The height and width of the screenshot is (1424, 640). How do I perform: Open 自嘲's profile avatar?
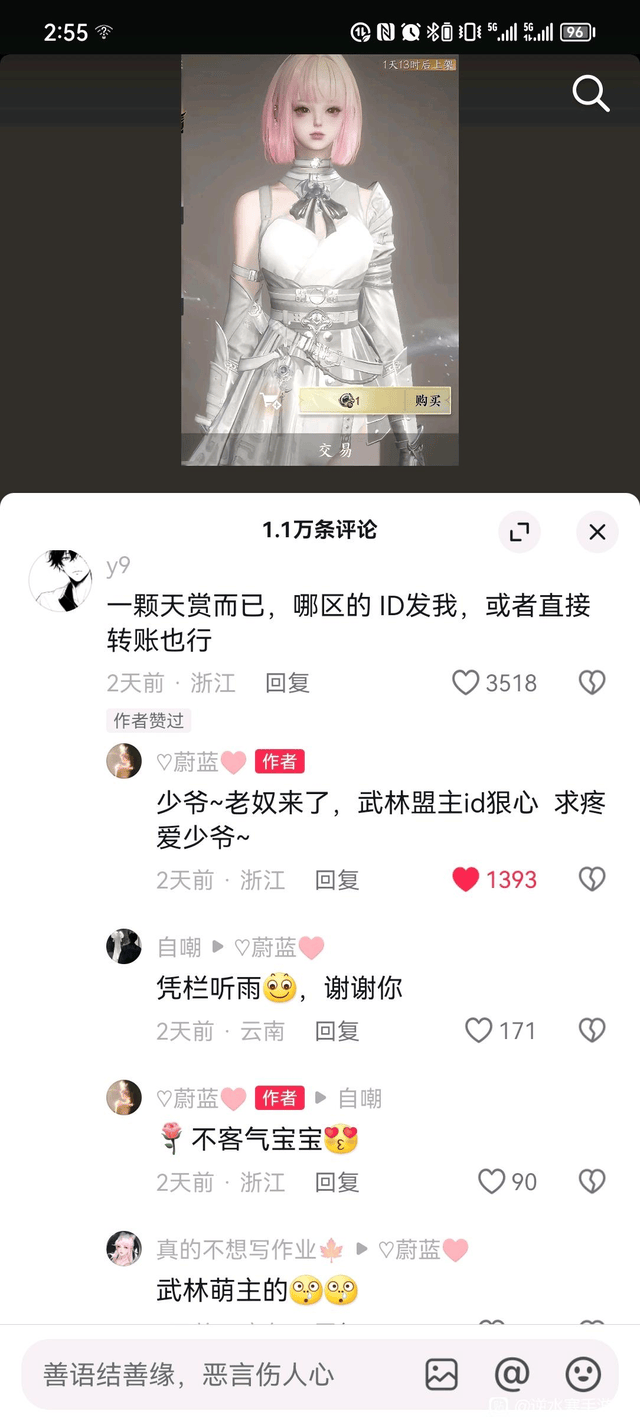click(124, 946)
